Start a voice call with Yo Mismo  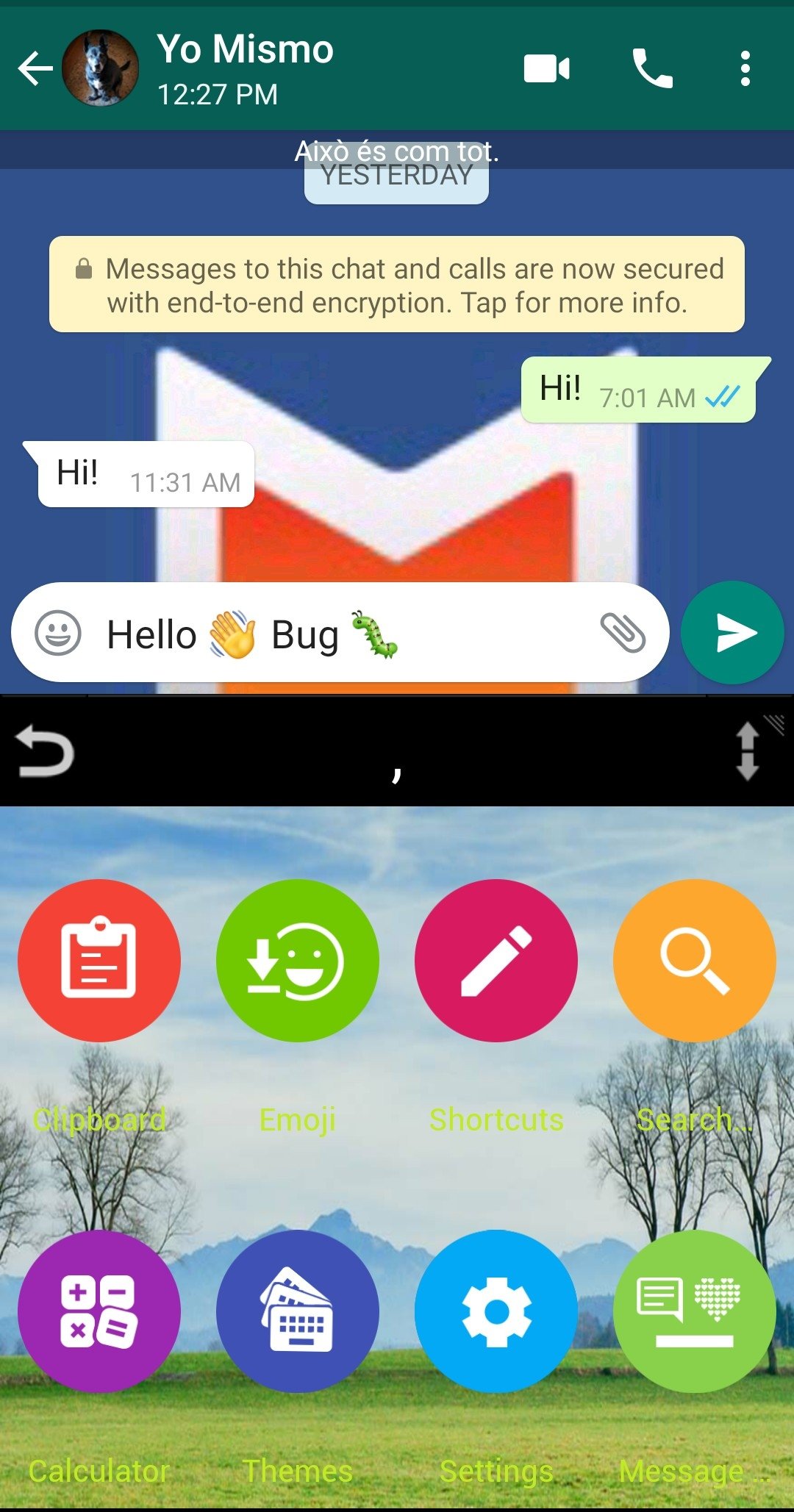[x=652, y=69]
